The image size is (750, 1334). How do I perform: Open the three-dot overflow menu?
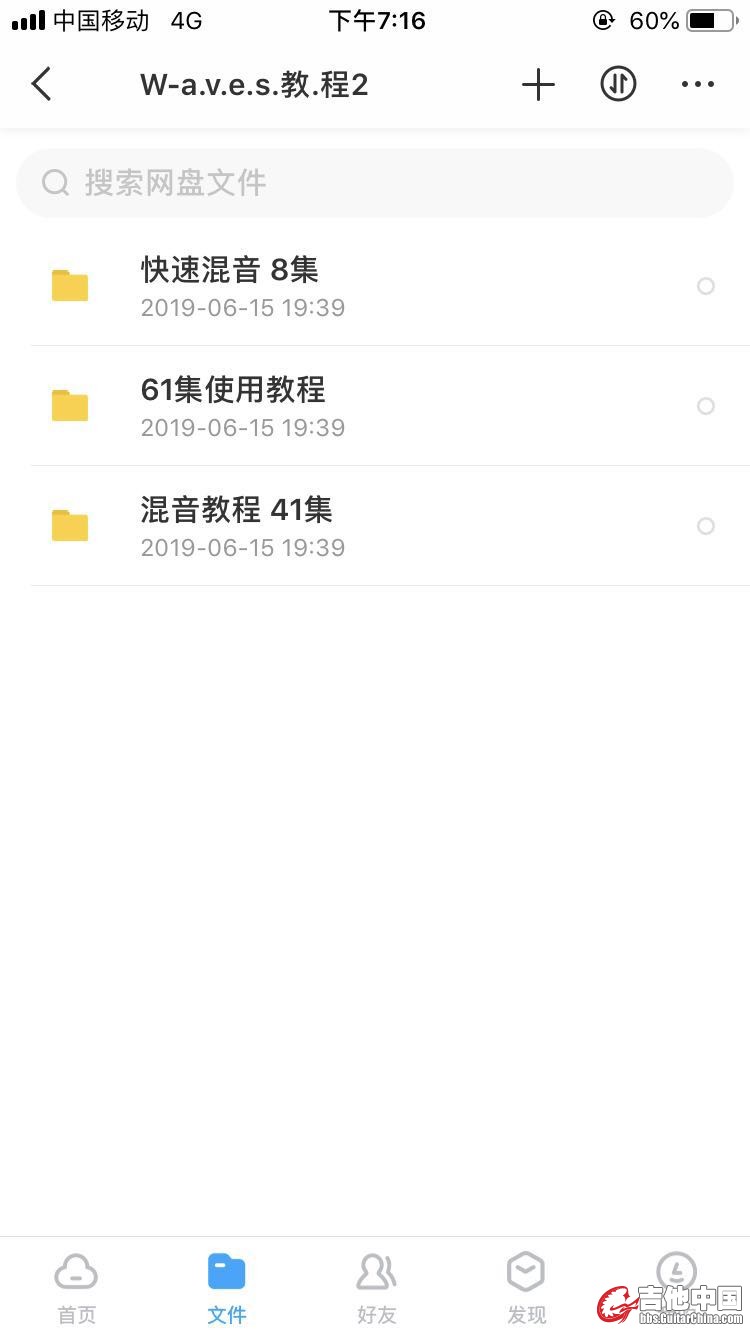[698, 85]
